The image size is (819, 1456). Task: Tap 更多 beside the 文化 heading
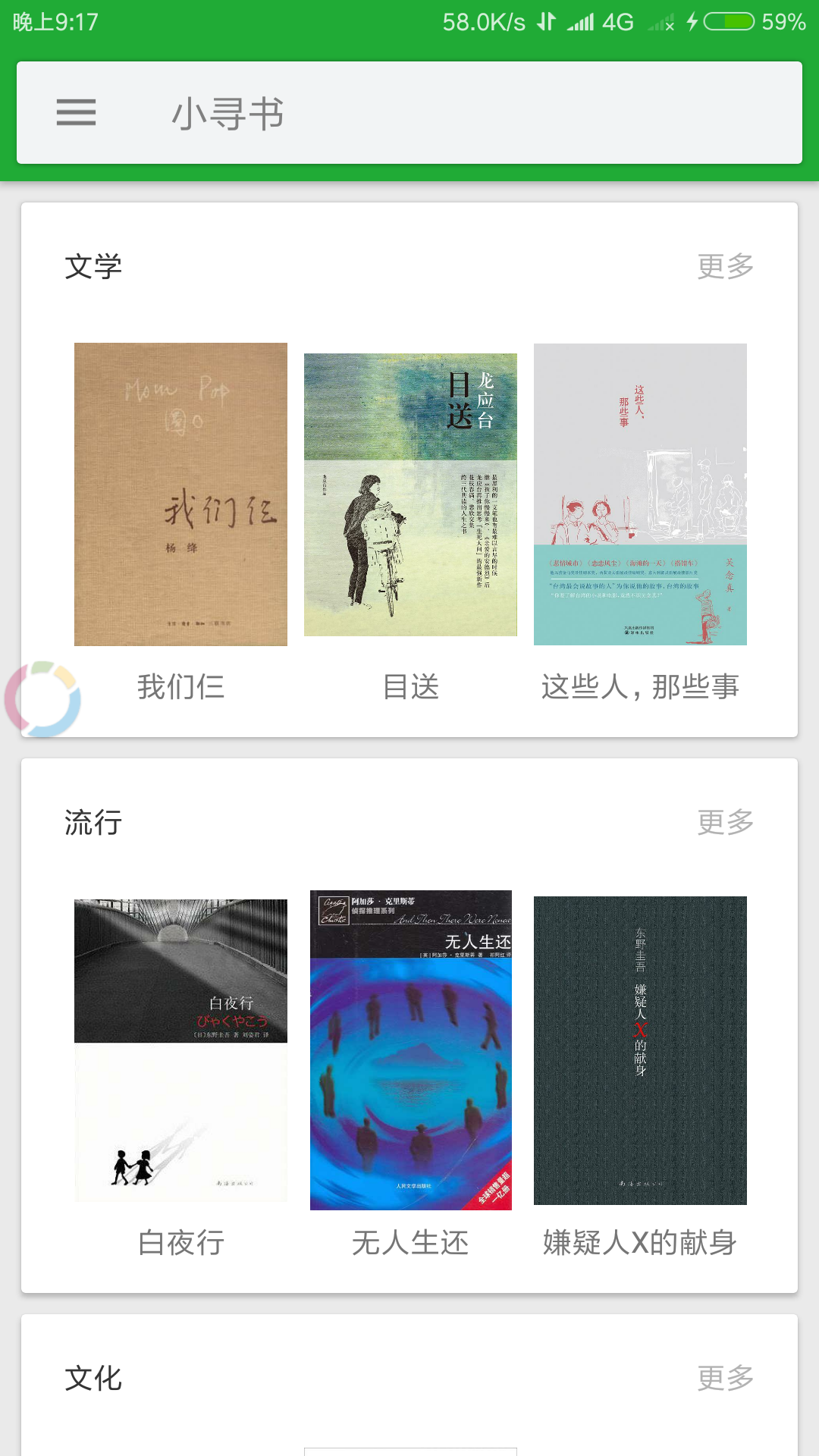coord(725,1378)
